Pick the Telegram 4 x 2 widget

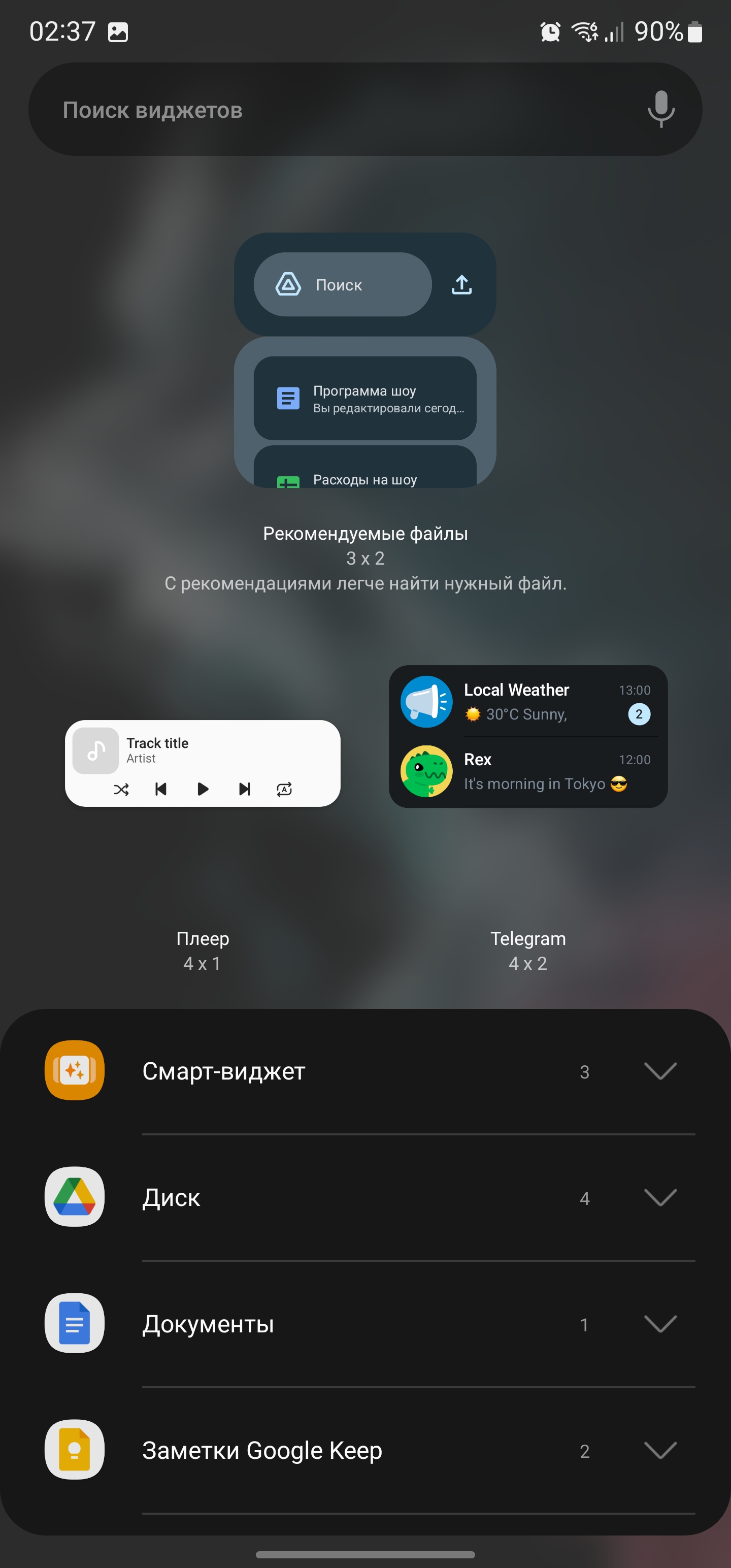tap(528, 736)
